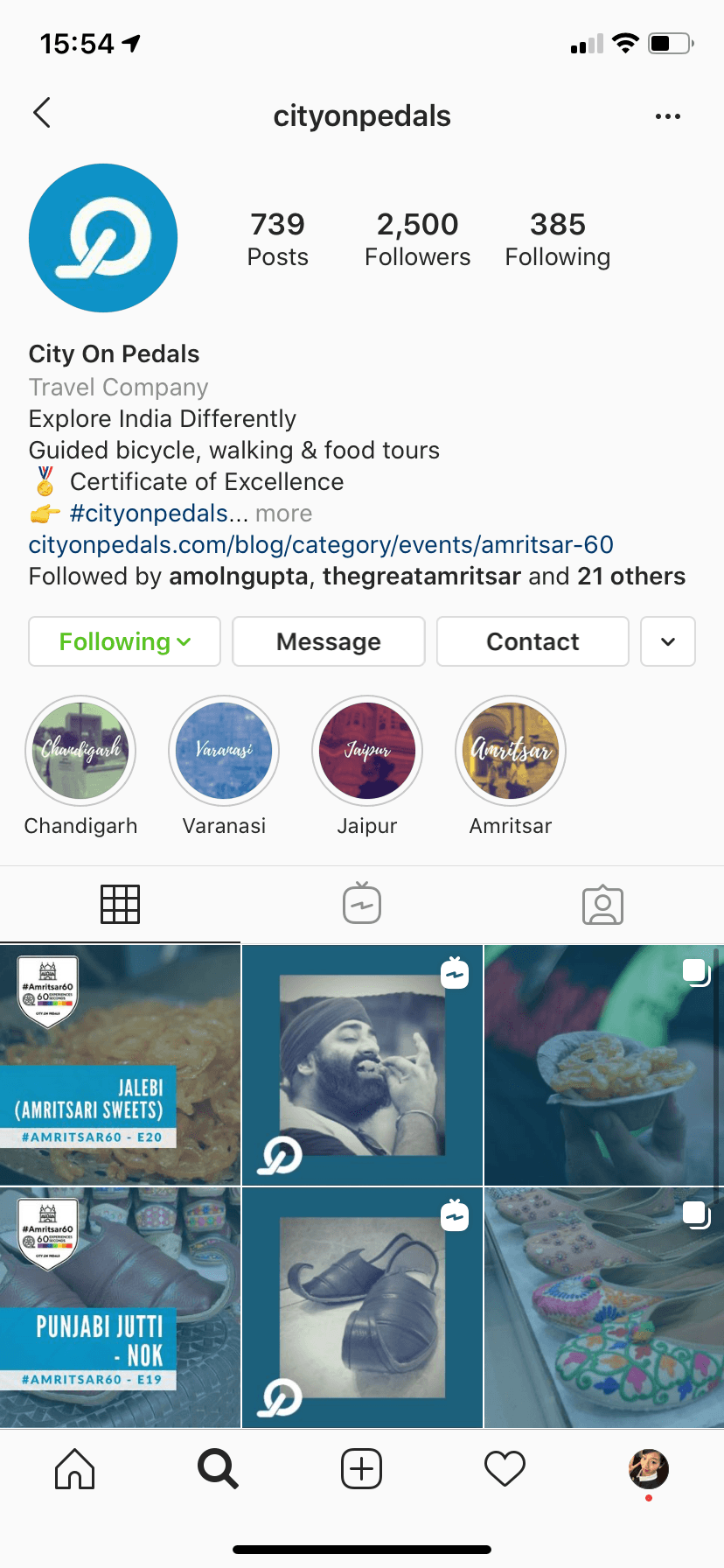Message City On Pedals
Screen dimensions: 724x1568
pyautogui.click(x=329, y=641)
